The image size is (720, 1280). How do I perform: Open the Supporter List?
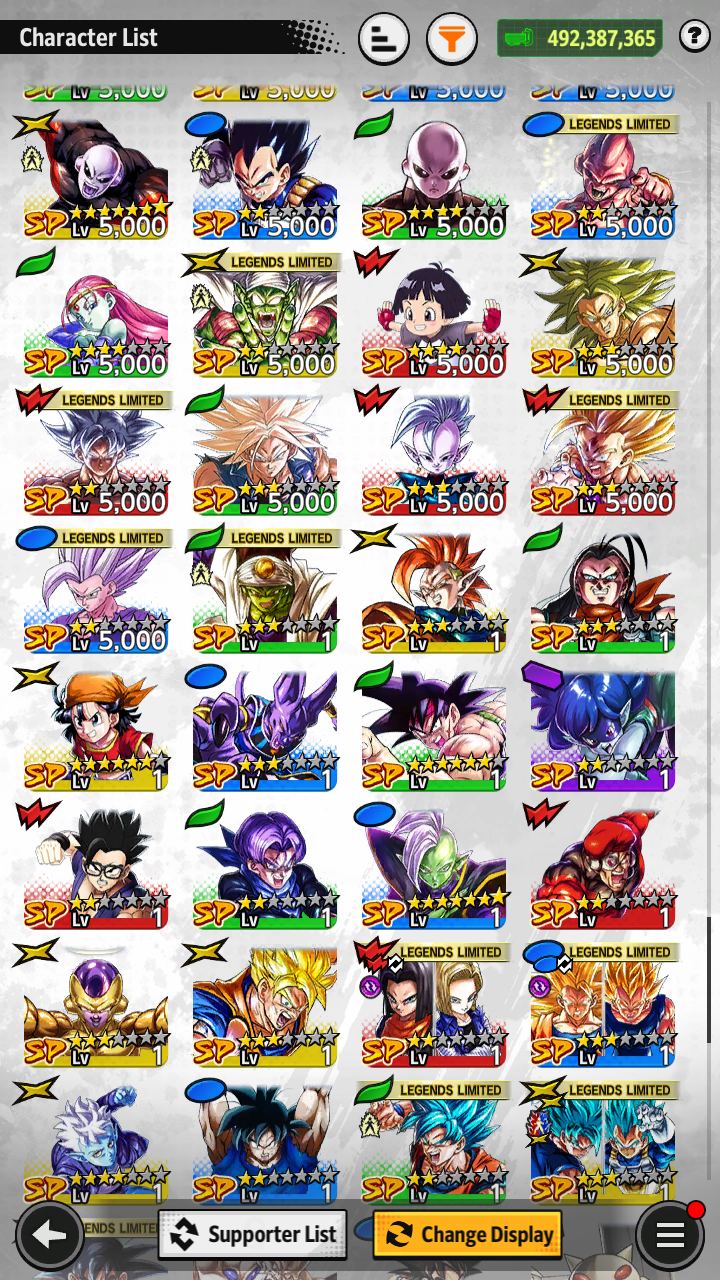pos(253,1234)
